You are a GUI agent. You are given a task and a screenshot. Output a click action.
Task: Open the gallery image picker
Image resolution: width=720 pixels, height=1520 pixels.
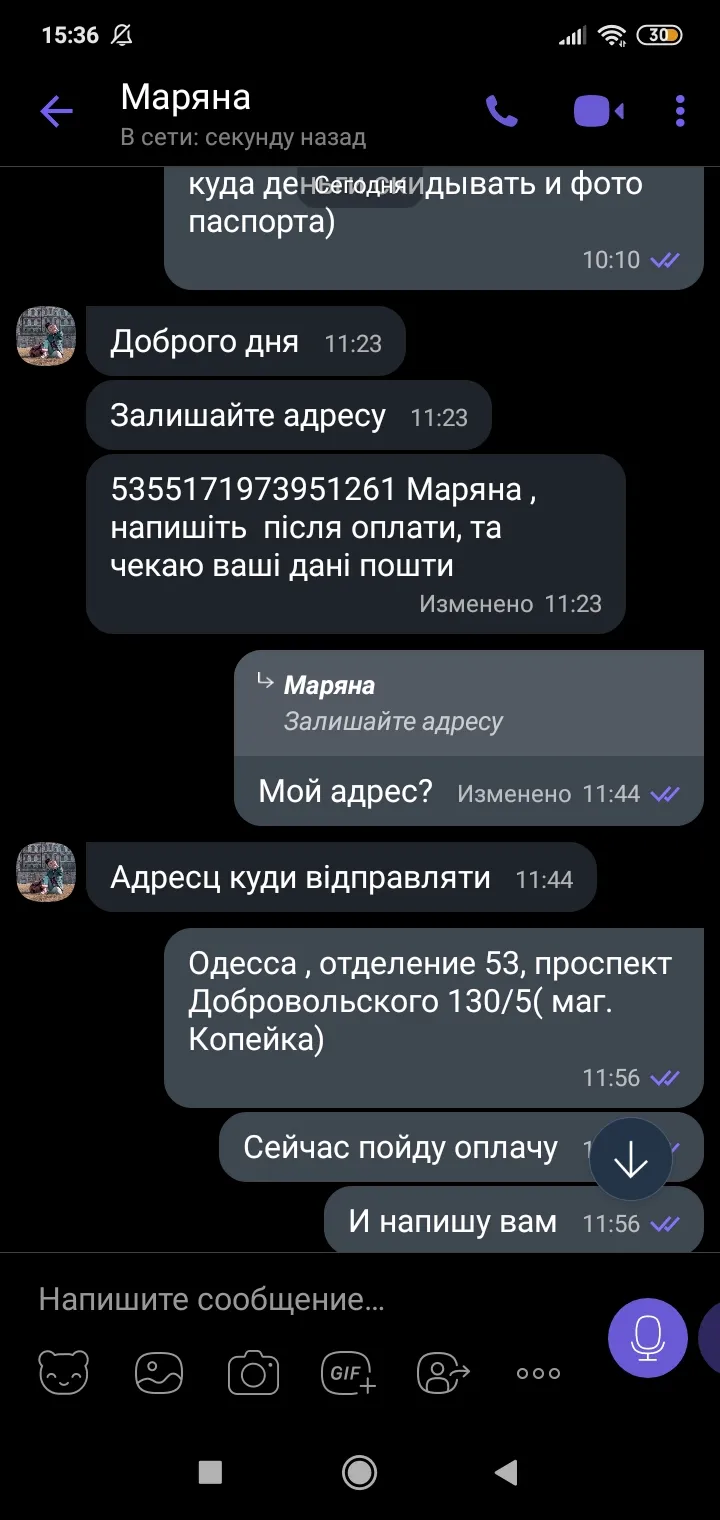(159, 1372)
